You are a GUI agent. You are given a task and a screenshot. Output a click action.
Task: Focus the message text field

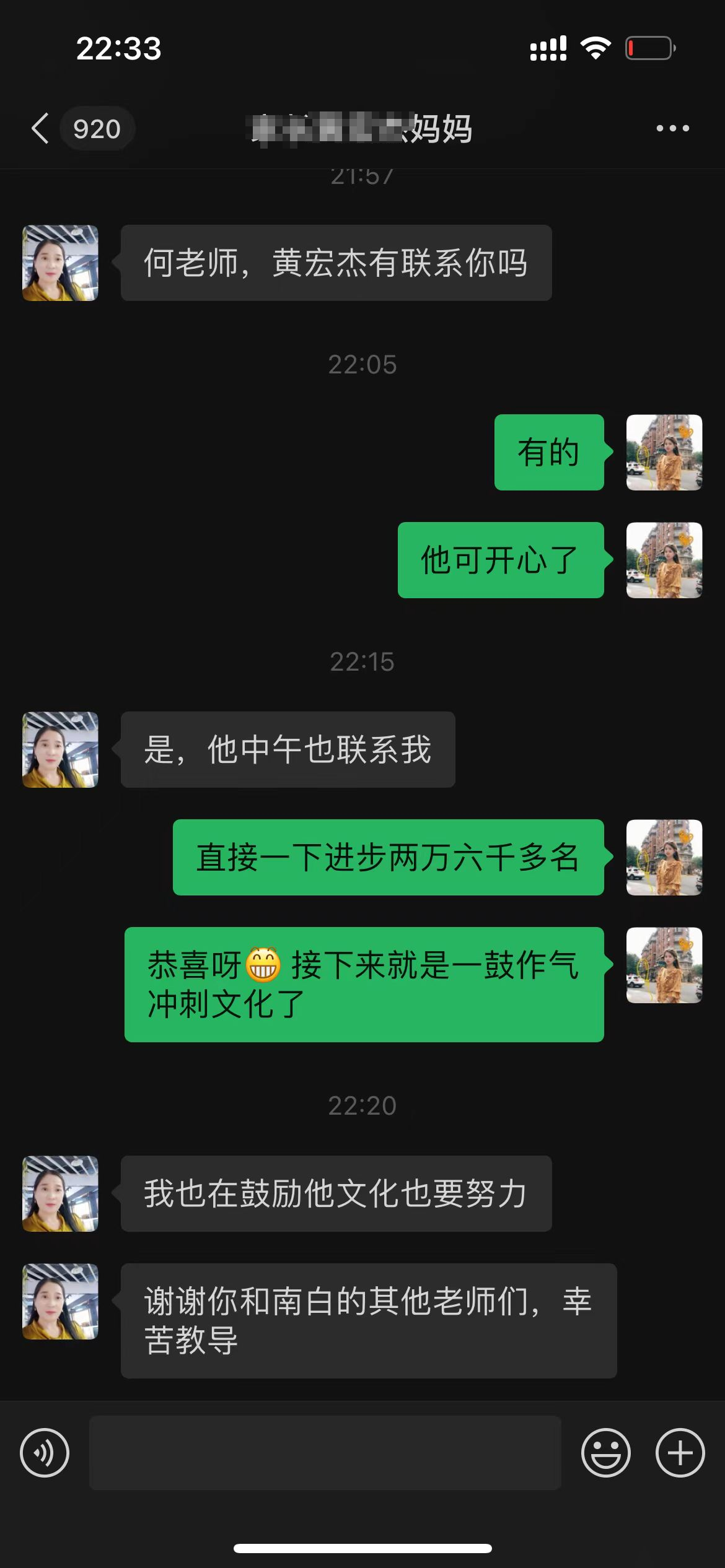click(325, 1453)
